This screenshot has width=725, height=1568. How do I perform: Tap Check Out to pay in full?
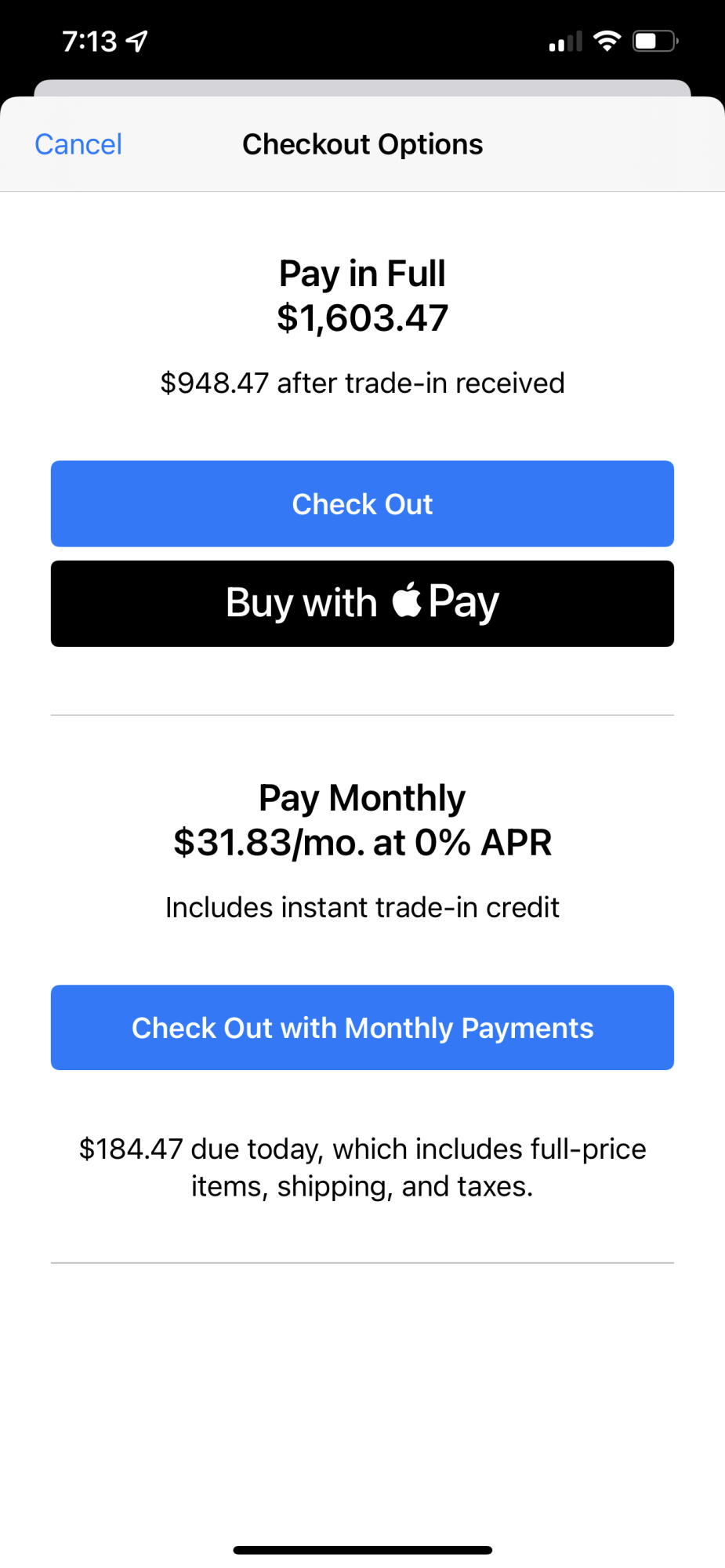pos(362,504)
